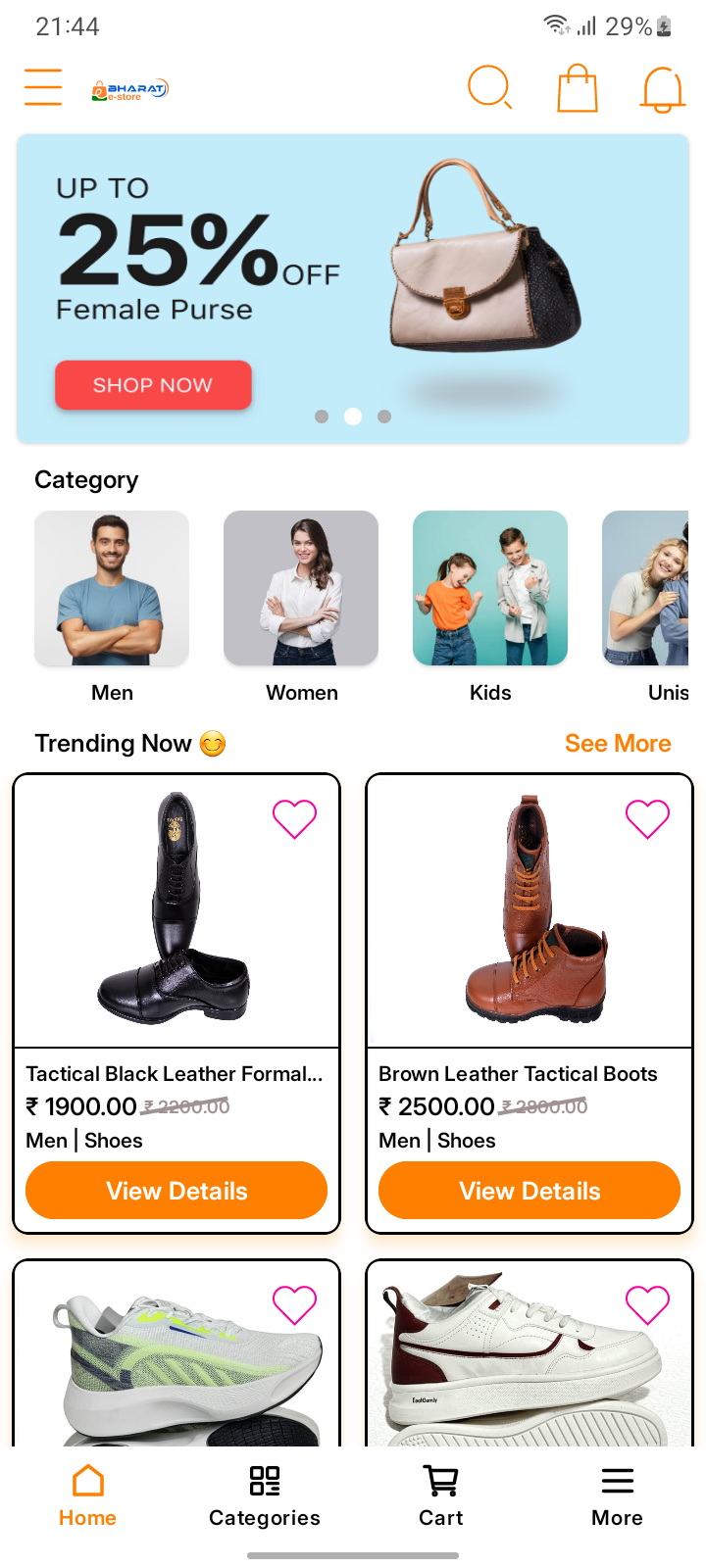View details of Tactical Black Leather Formal shoes

pyautogui.click(x=176, y=1191)
